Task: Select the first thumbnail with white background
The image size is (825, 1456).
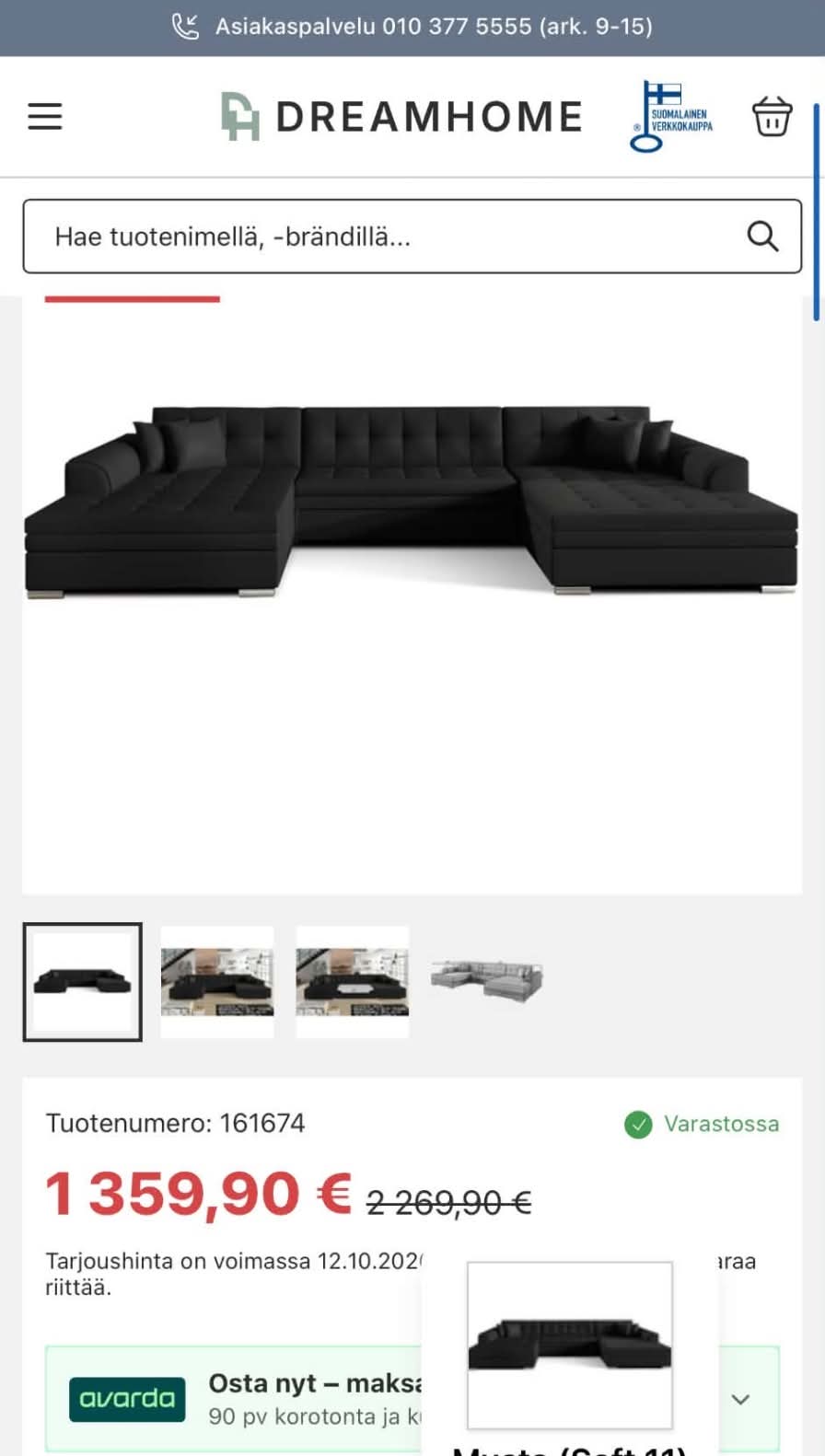Action: (83, 982)
